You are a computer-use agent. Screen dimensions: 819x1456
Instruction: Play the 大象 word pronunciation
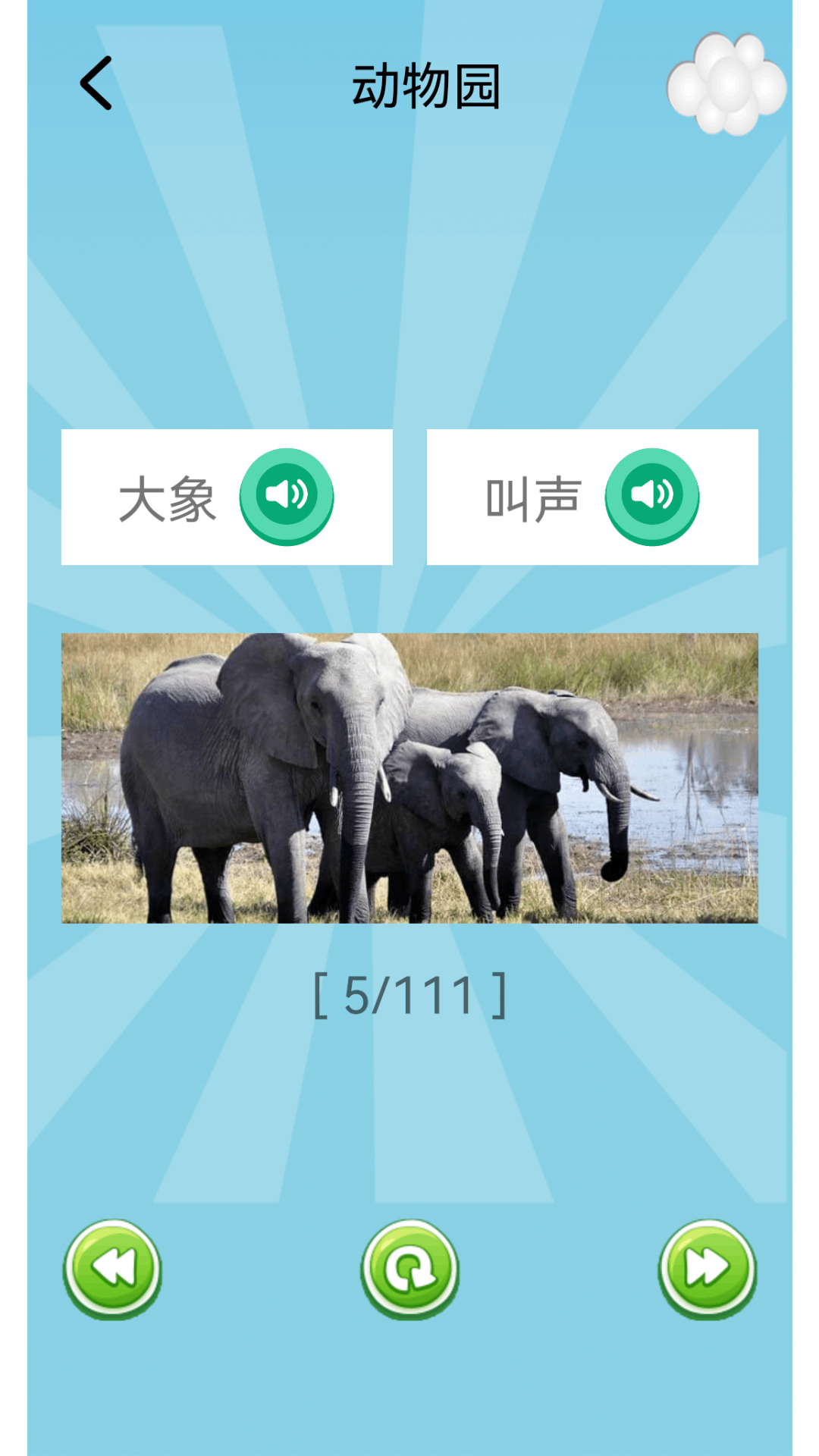(287, 496)
